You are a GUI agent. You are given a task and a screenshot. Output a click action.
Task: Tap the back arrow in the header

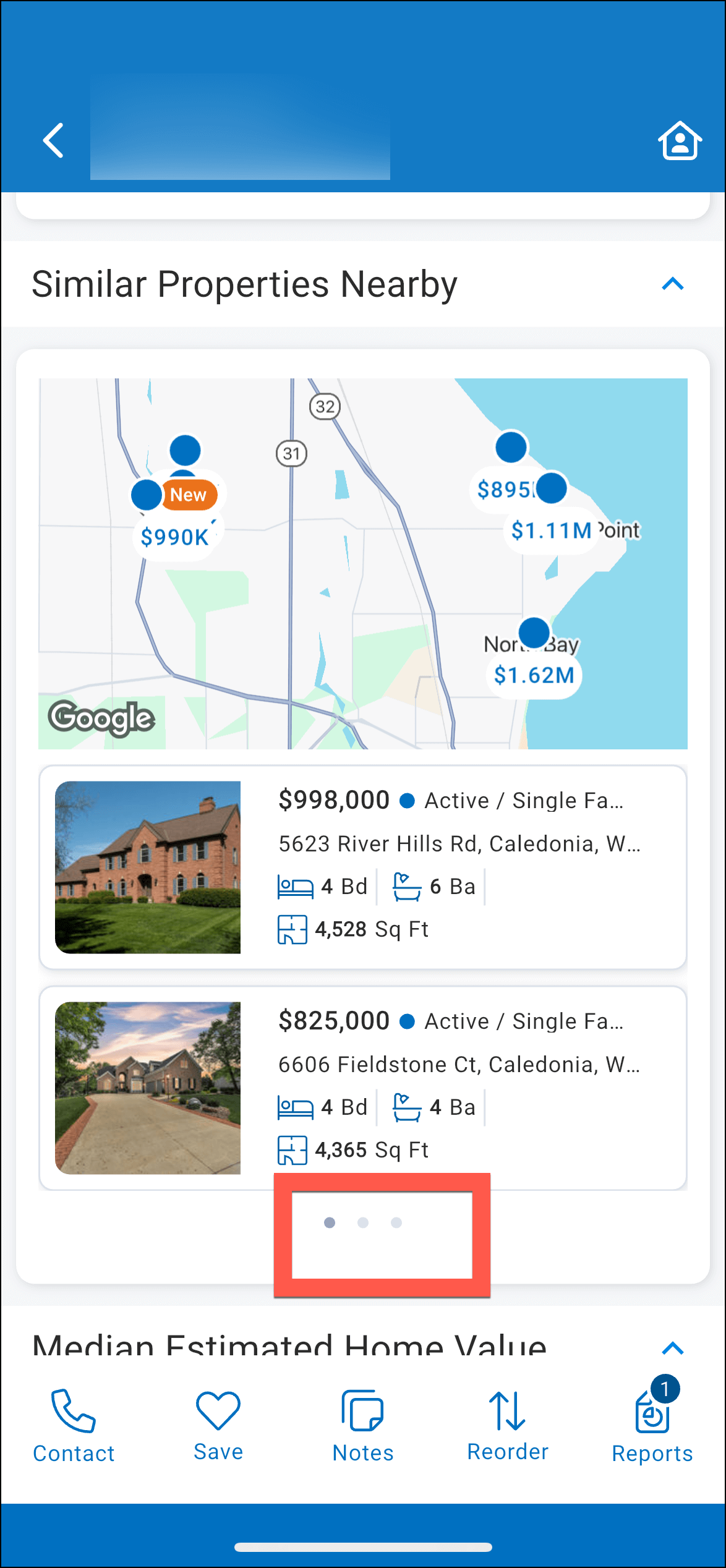pyautogui.click(x=53, y=141)
